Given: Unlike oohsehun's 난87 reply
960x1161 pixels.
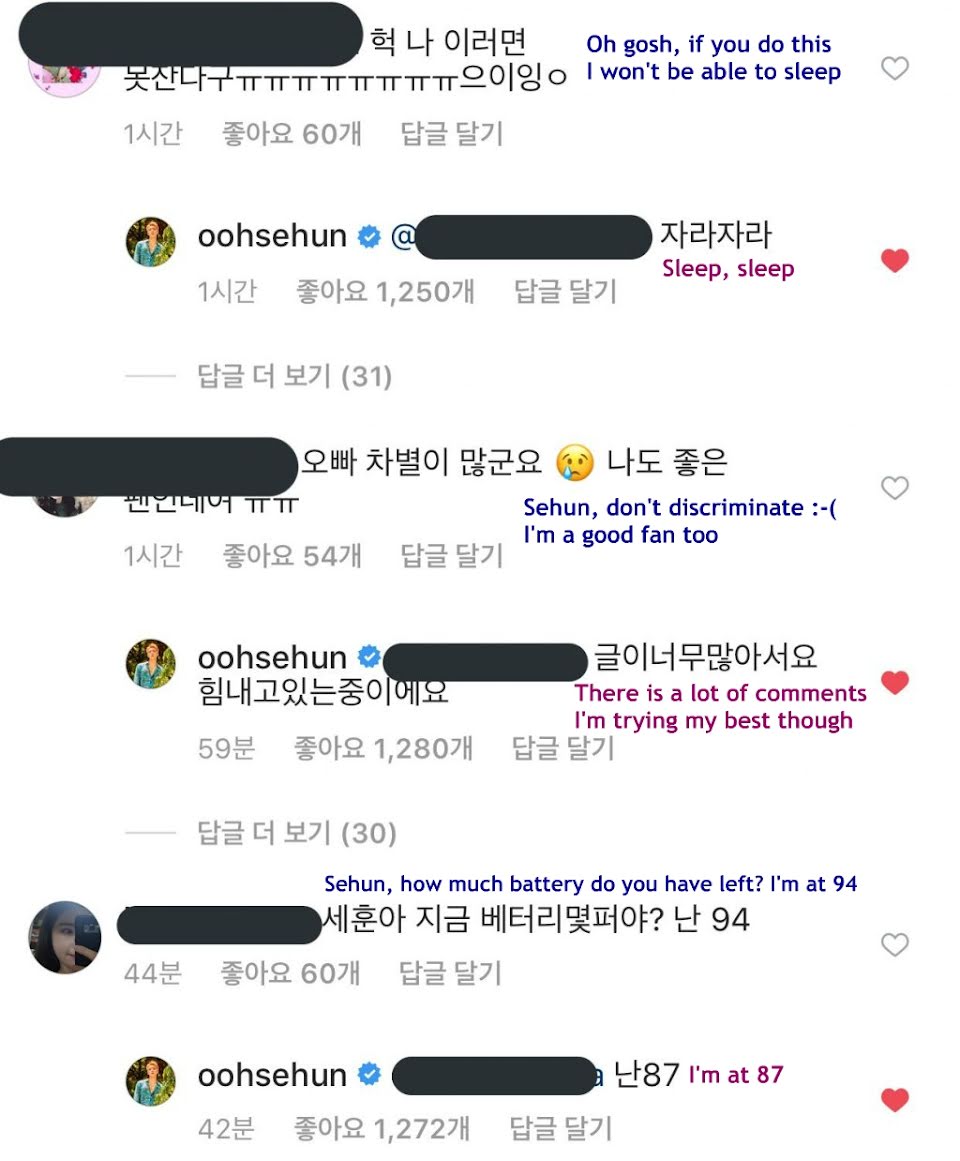Looking at the screenshot, I should coord(894,1100).
